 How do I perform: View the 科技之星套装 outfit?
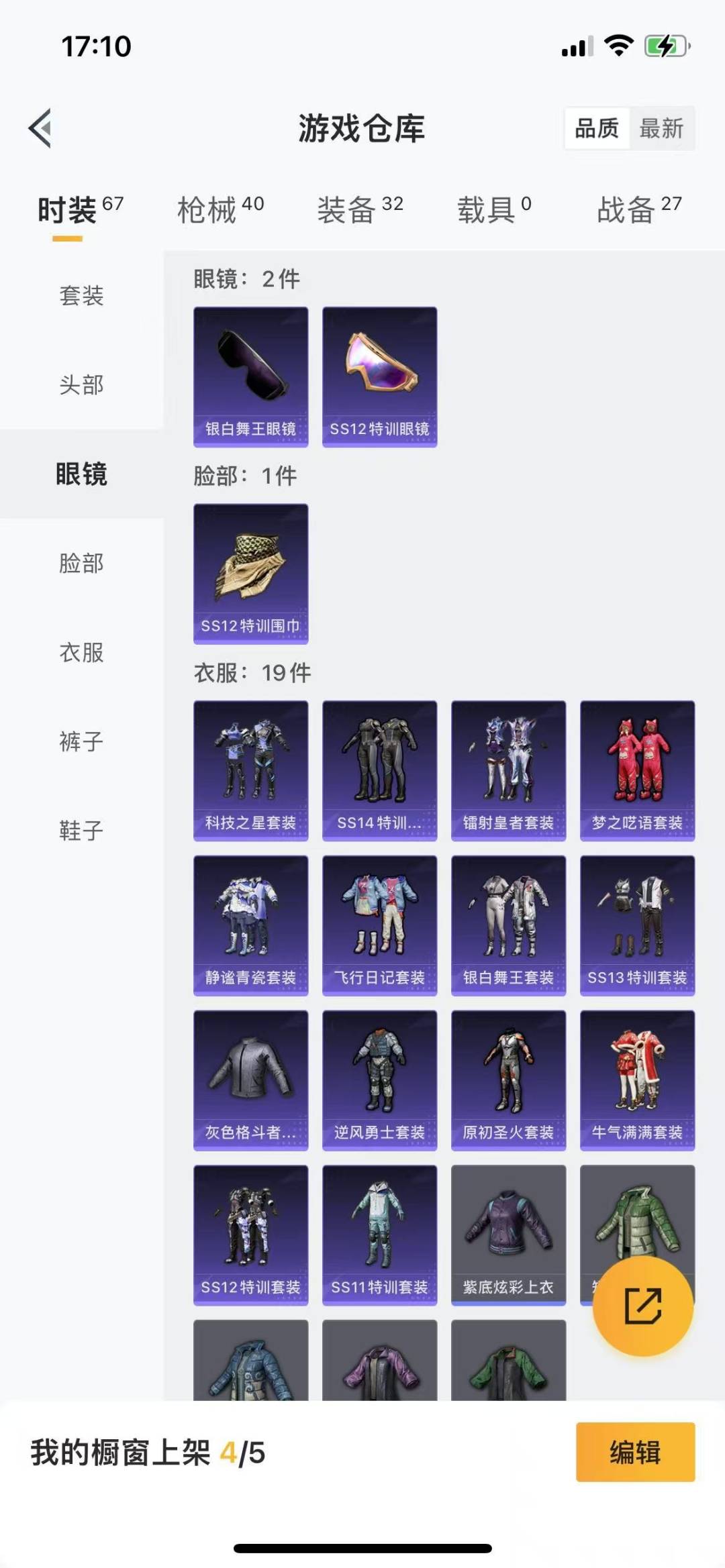click(251, 771)
